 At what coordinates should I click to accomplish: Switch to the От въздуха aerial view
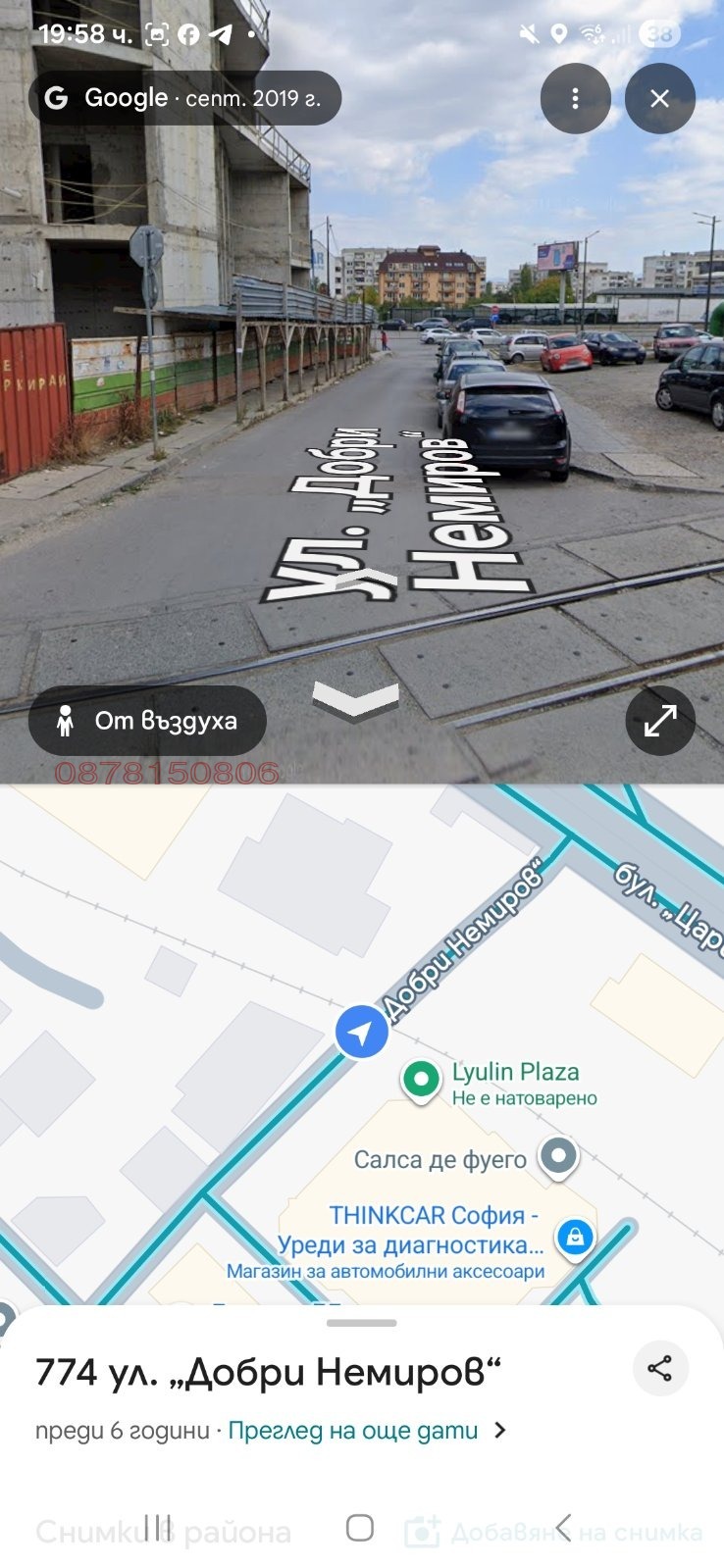tap(147, 721)
